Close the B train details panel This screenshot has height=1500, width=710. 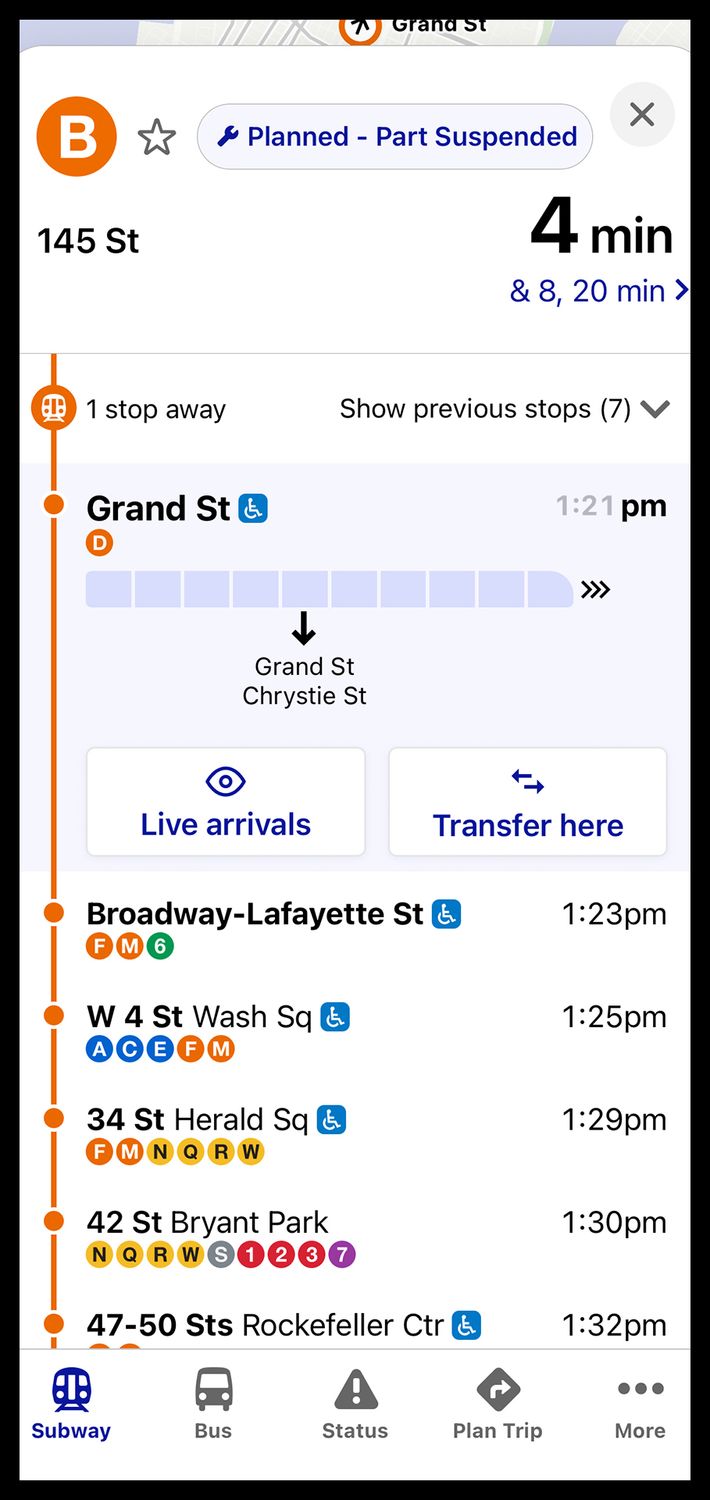[x=642, y=115]
